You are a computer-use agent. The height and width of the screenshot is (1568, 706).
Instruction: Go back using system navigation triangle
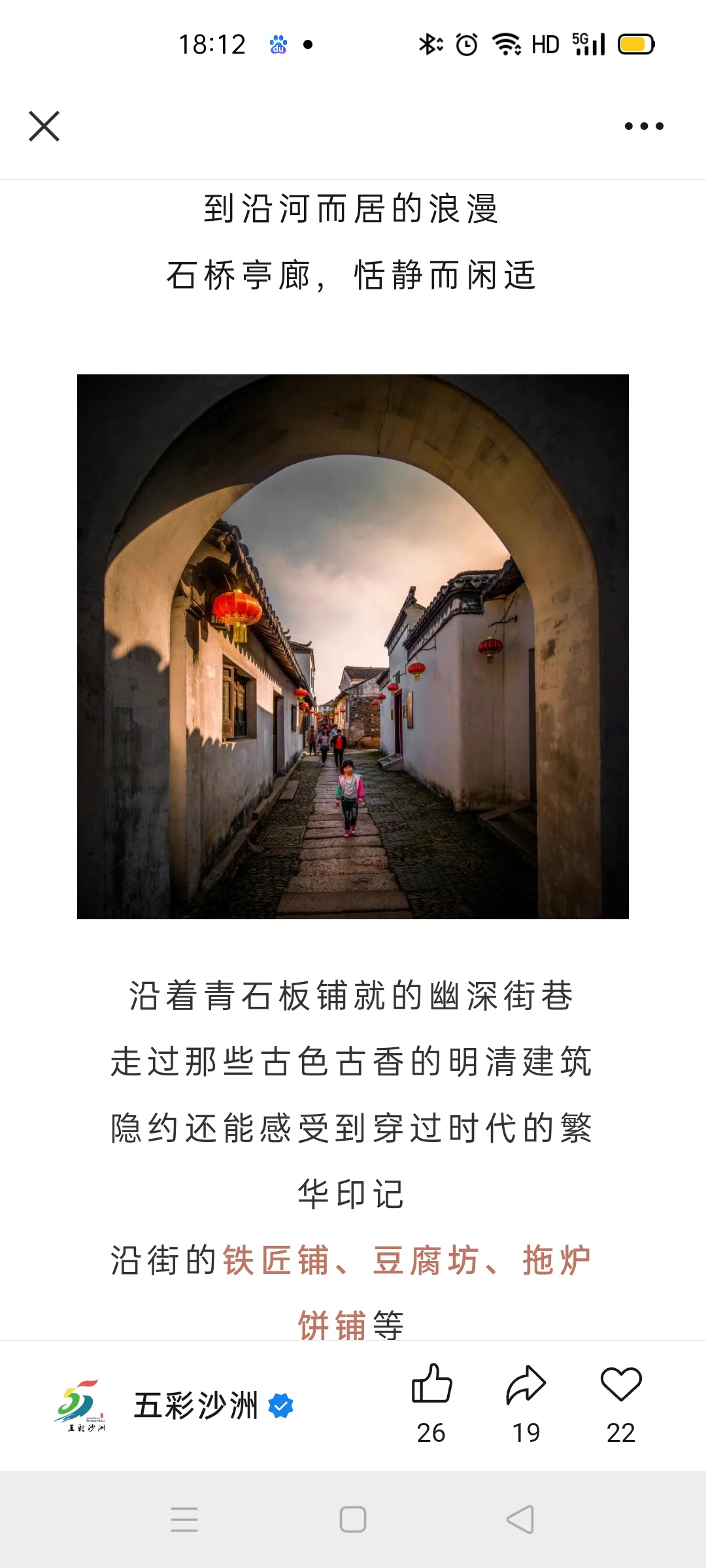click(520, 1519)
